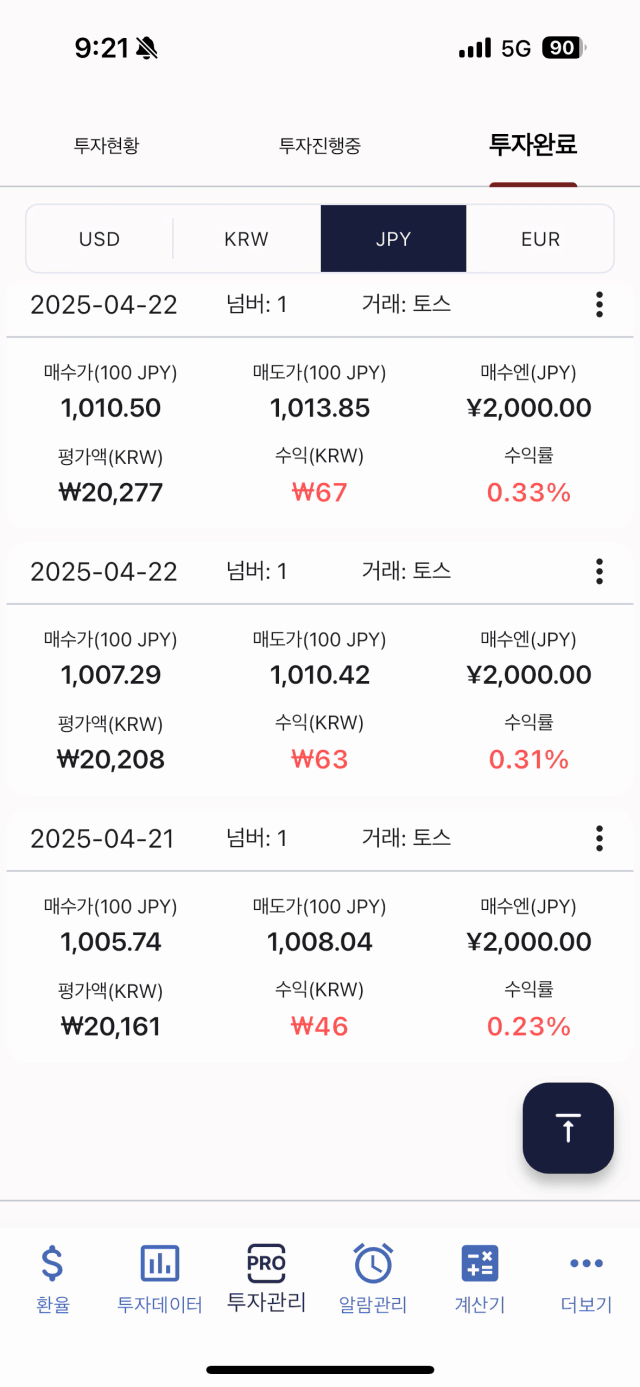Viewport: 640px width, 1387px height.
Task: Select the EUR currency segment
Action: point(540,239)
